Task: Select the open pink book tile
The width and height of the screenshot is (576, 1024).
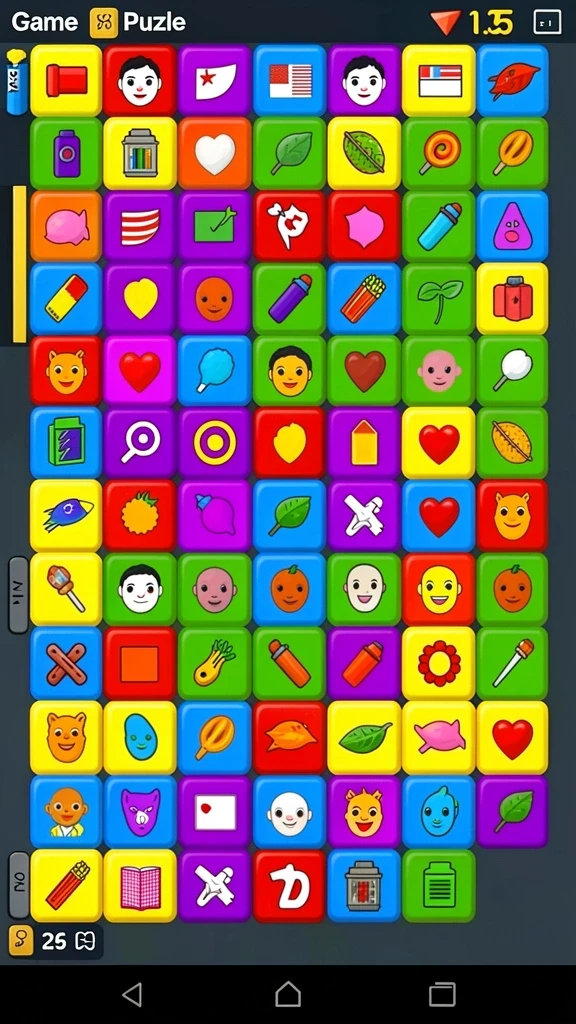Action: pos(140,886)
